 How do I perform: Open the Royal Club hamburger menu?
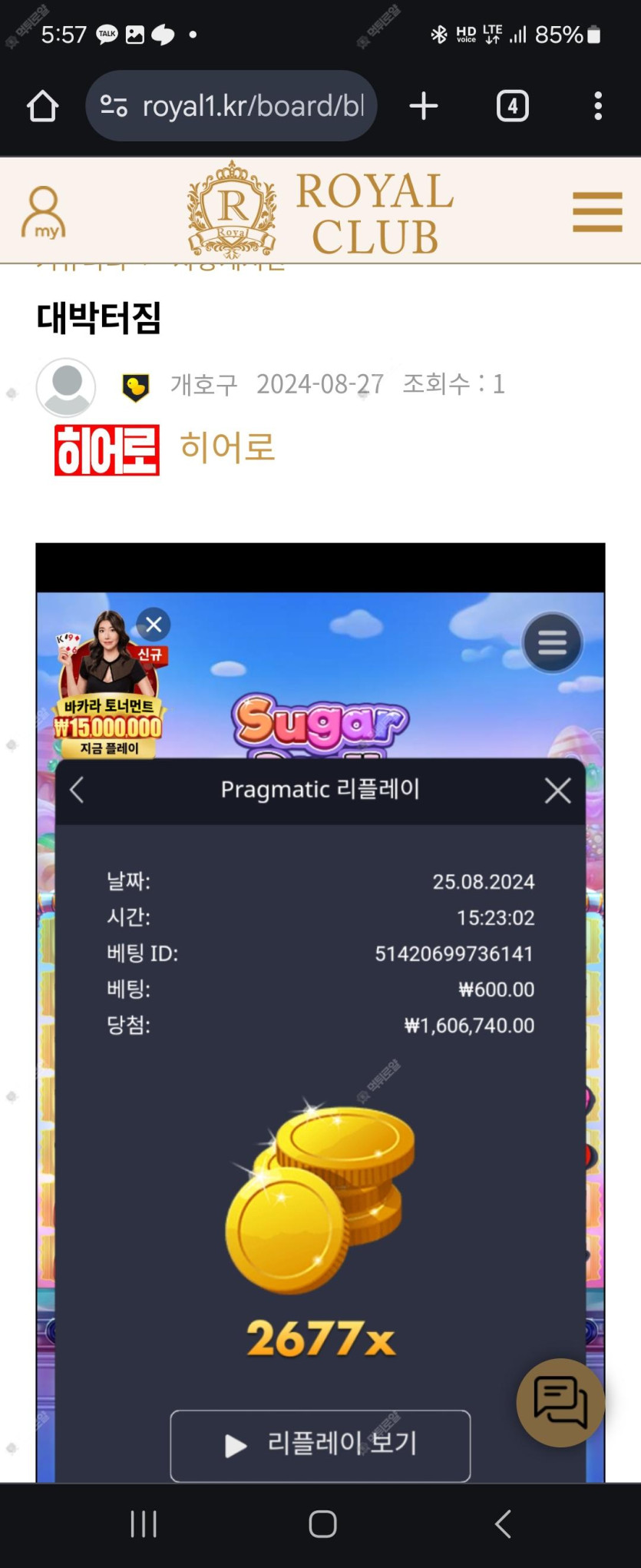click(x=596, y=212)
